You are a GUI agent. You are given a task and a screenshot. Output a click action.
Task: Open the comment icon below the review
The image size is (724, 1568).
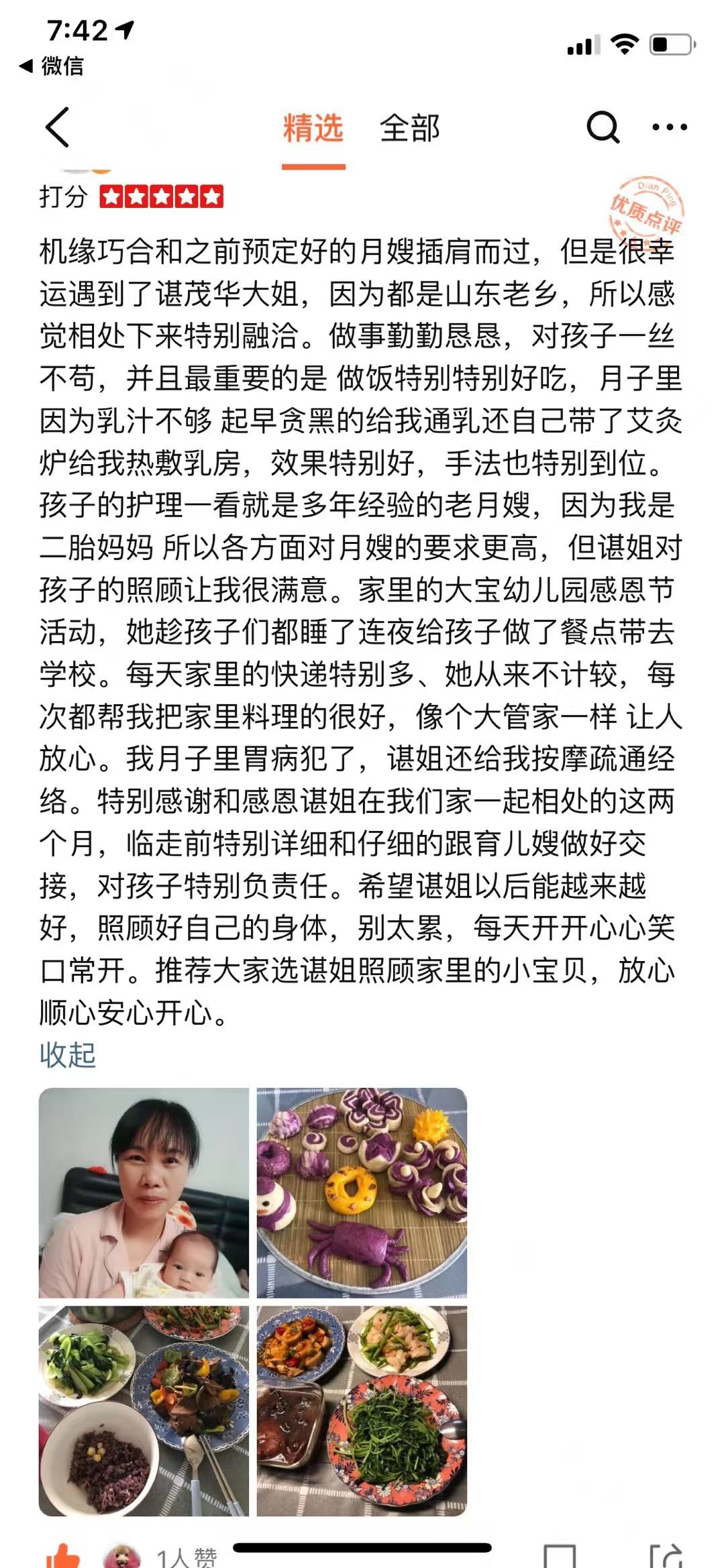pyautogui.click(x=559, y=1557)
